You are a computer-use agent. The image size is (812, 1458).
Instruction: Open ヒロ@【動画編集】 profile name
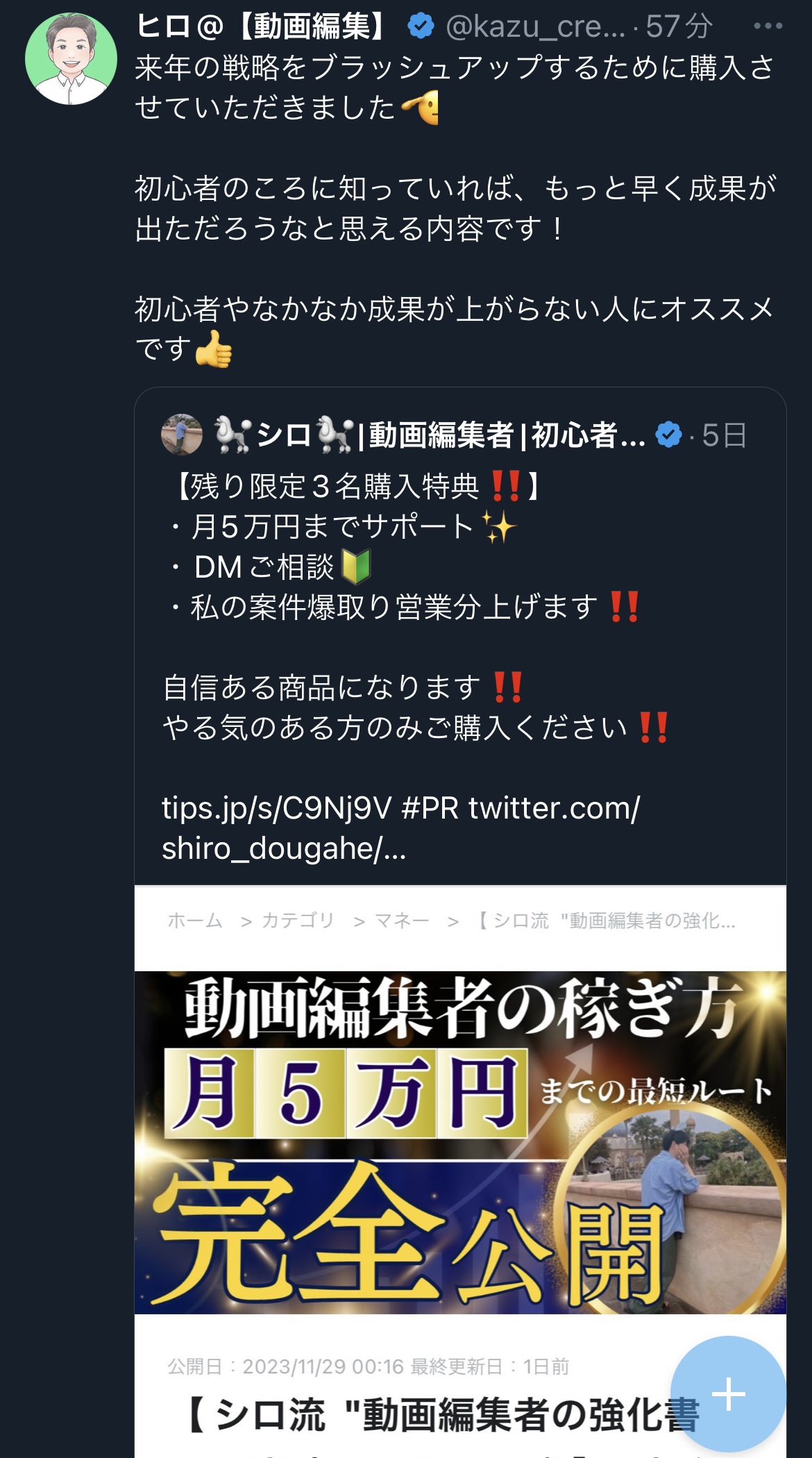click(262, 26)
